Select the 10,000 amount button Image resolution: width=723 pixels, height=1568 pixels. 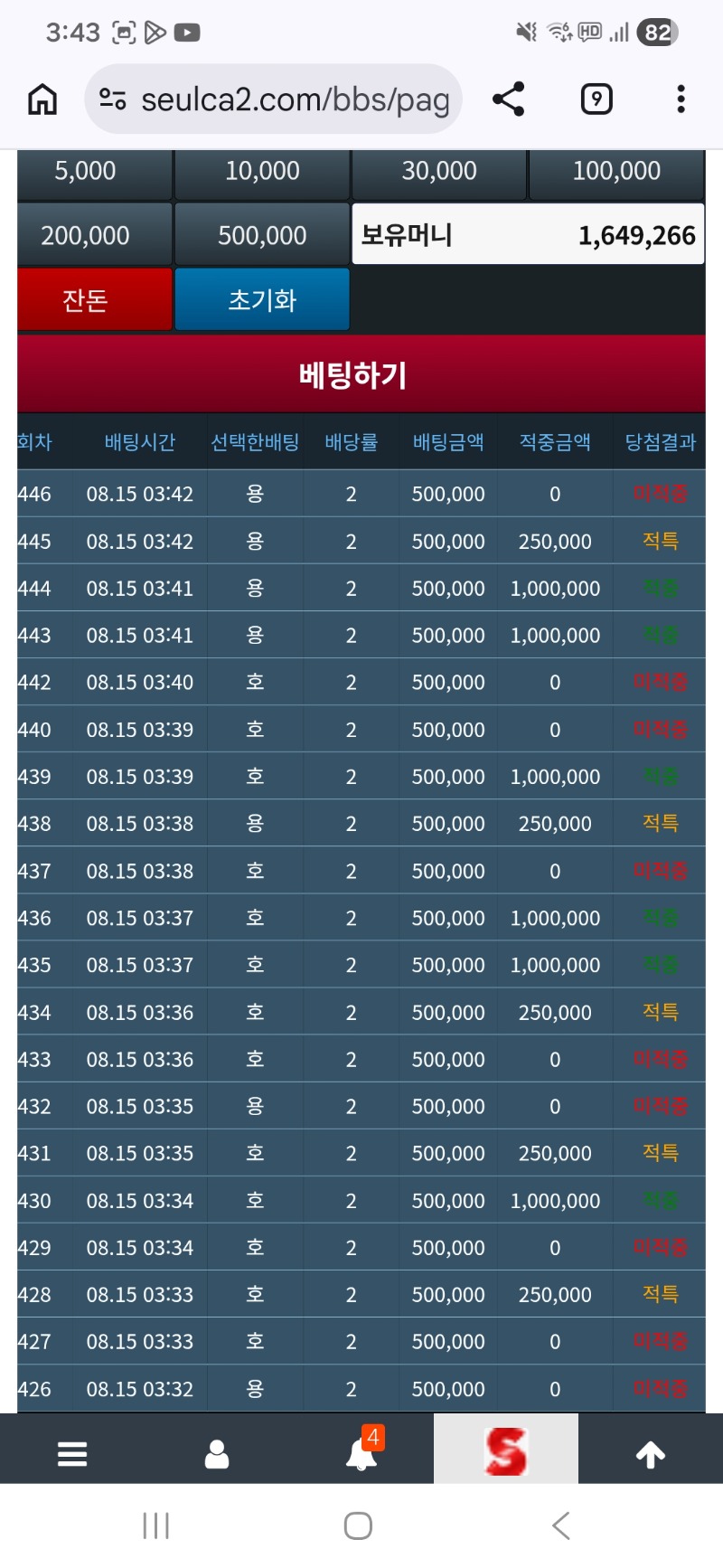tap(262, 171)
